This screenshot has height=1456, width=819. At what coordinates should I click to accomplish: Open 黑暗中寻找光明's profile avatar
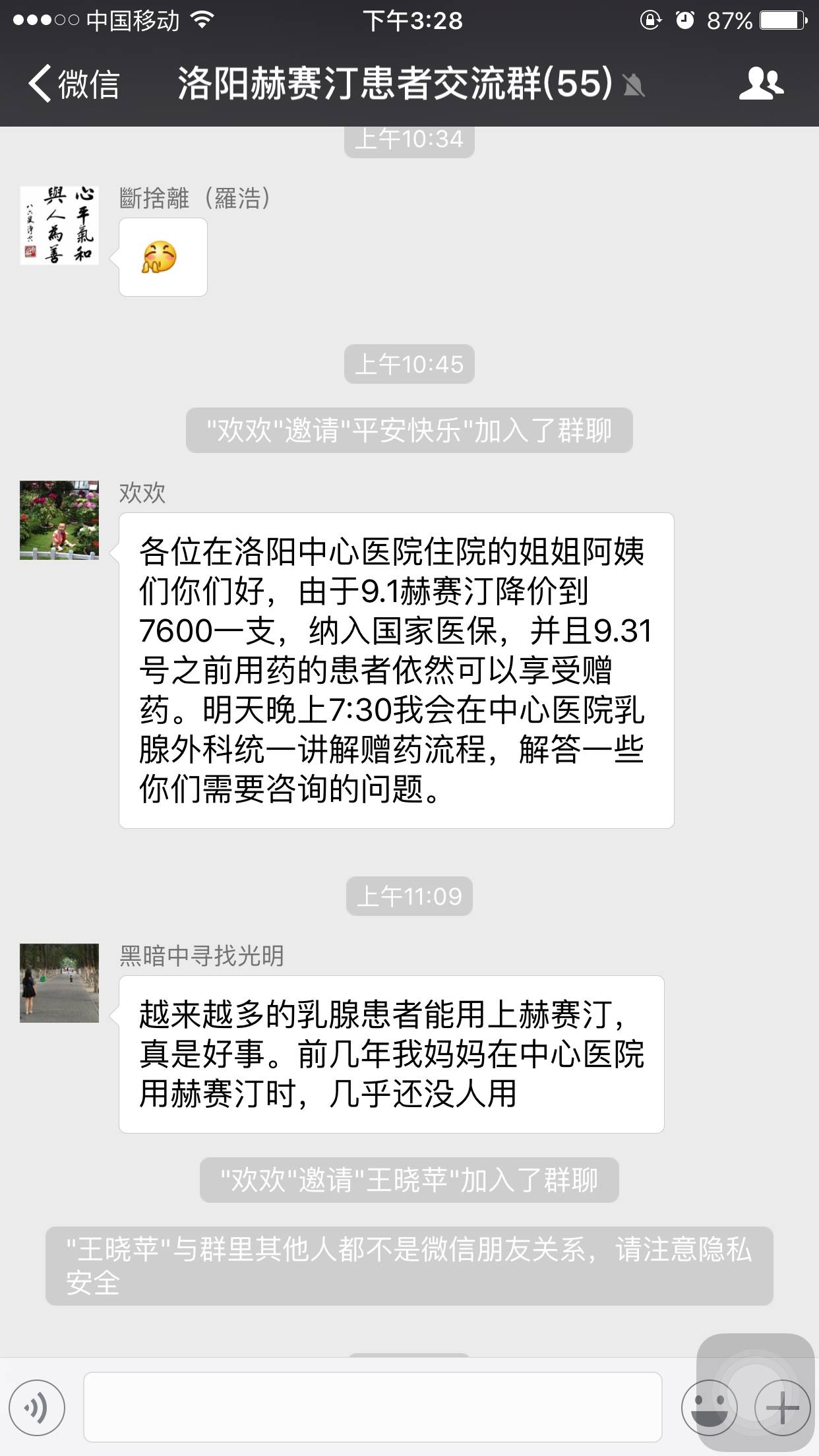pos(59,983)
